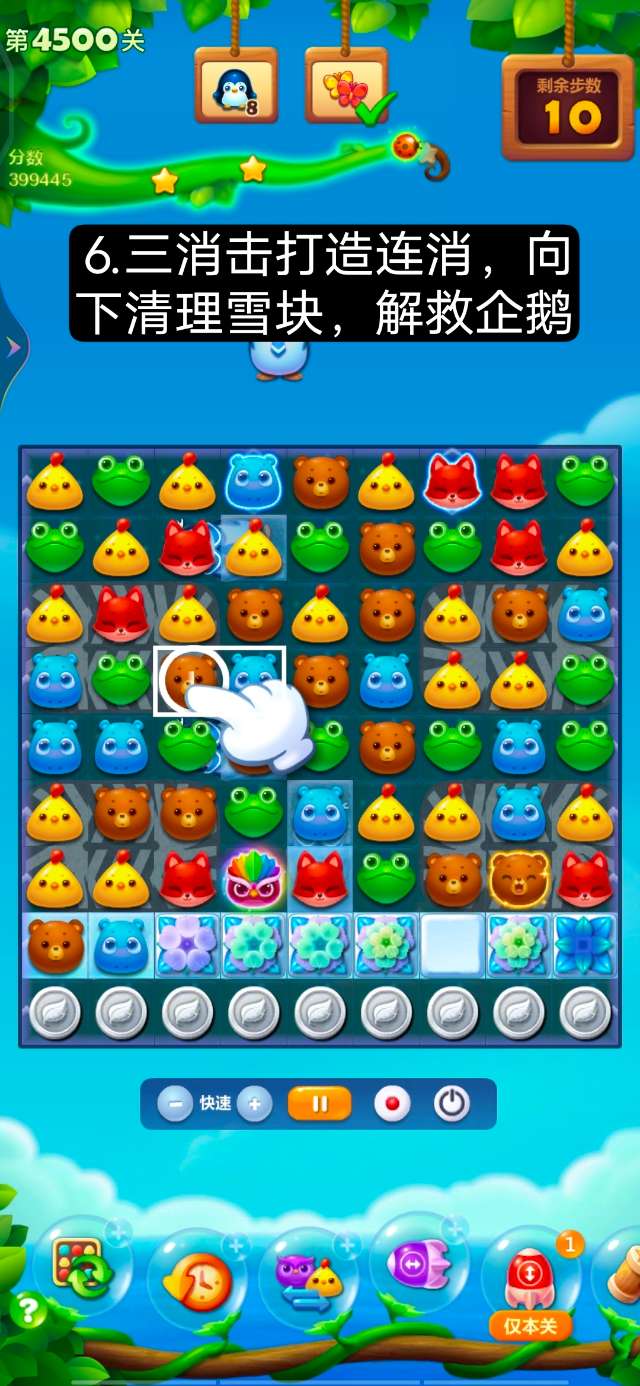The width and height of the screenshot is (640, 1386).
Task: Tap the highlighted brown bear piece
Action: click(x=189, y=678)
